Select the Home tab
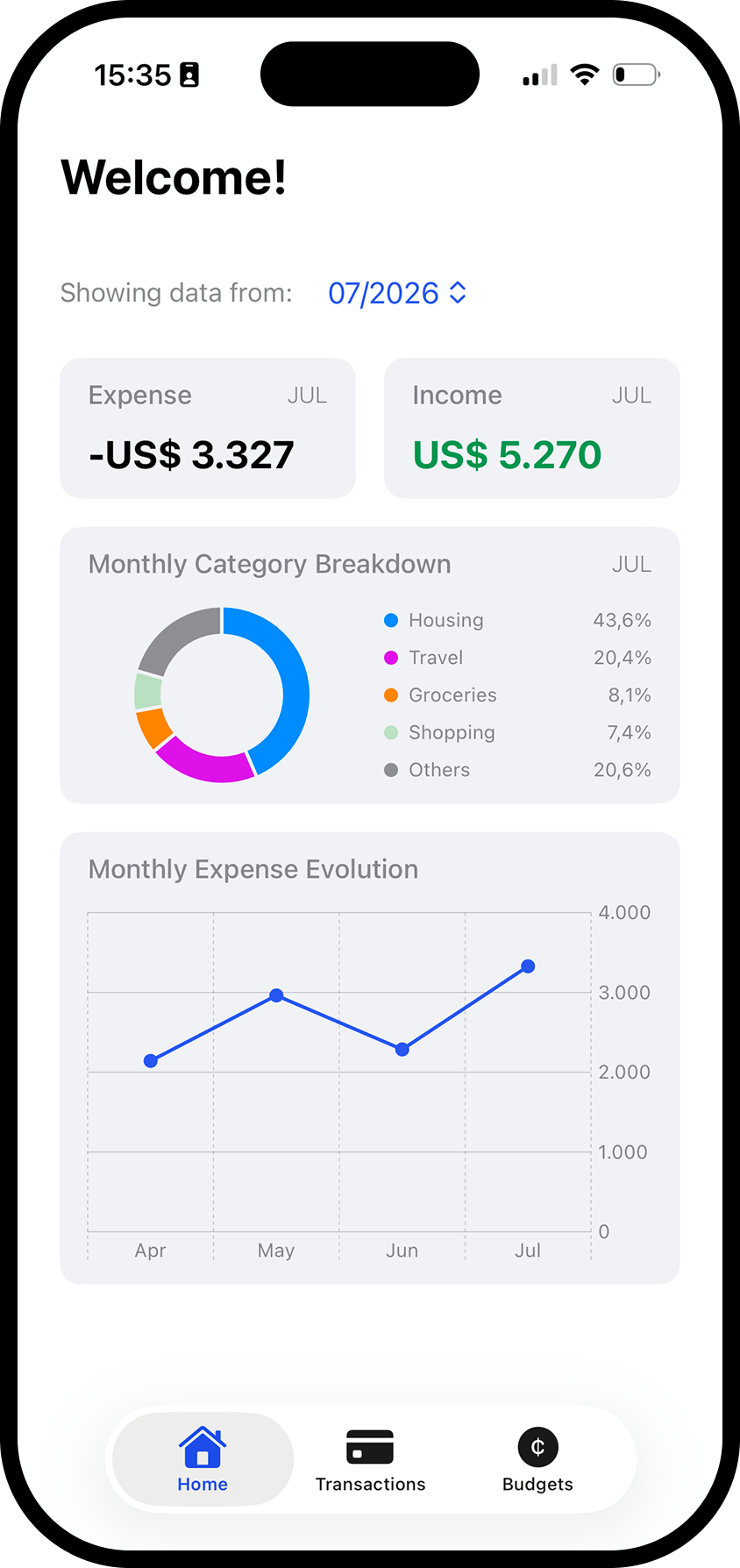740x1568 pixels. tap(203, 1460)
